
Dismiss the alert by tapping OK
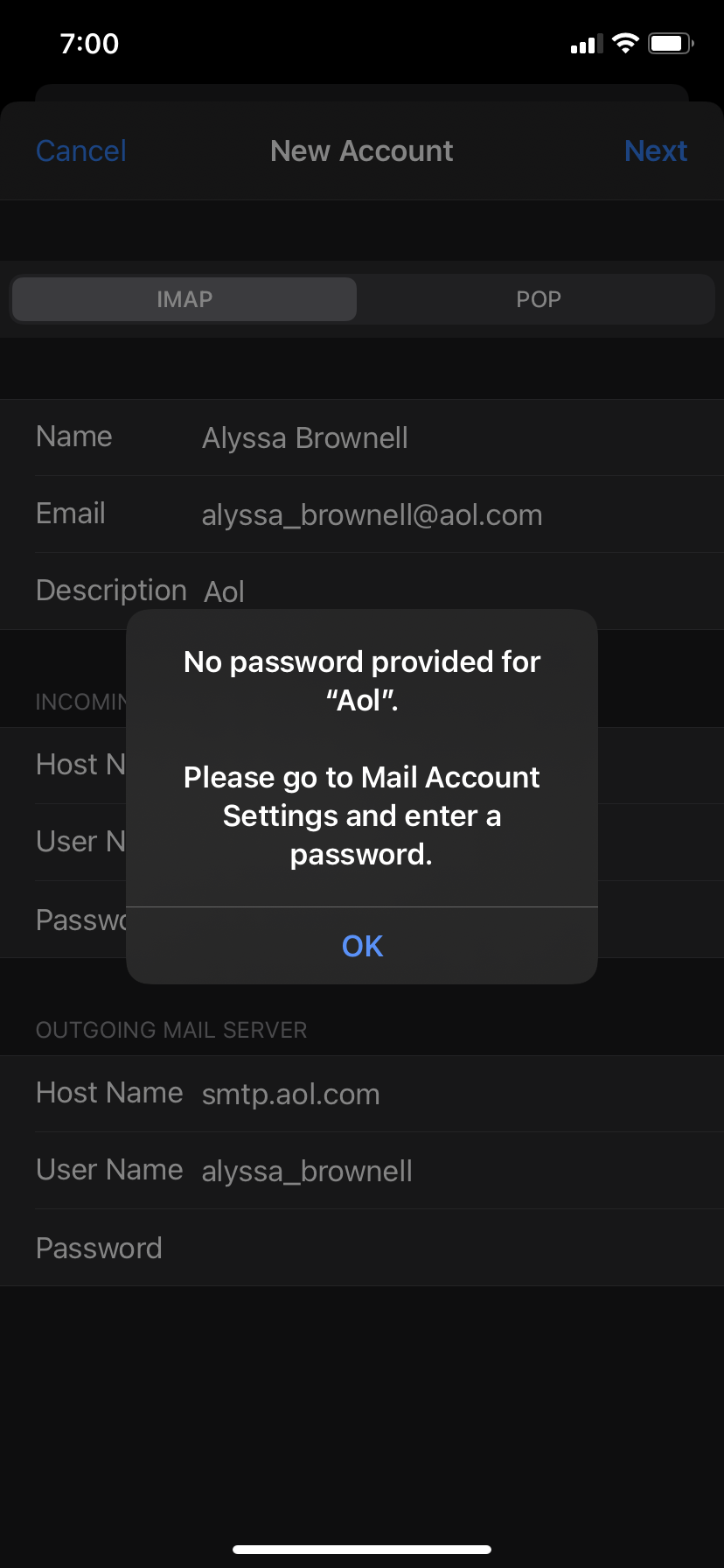click(362, 946)
